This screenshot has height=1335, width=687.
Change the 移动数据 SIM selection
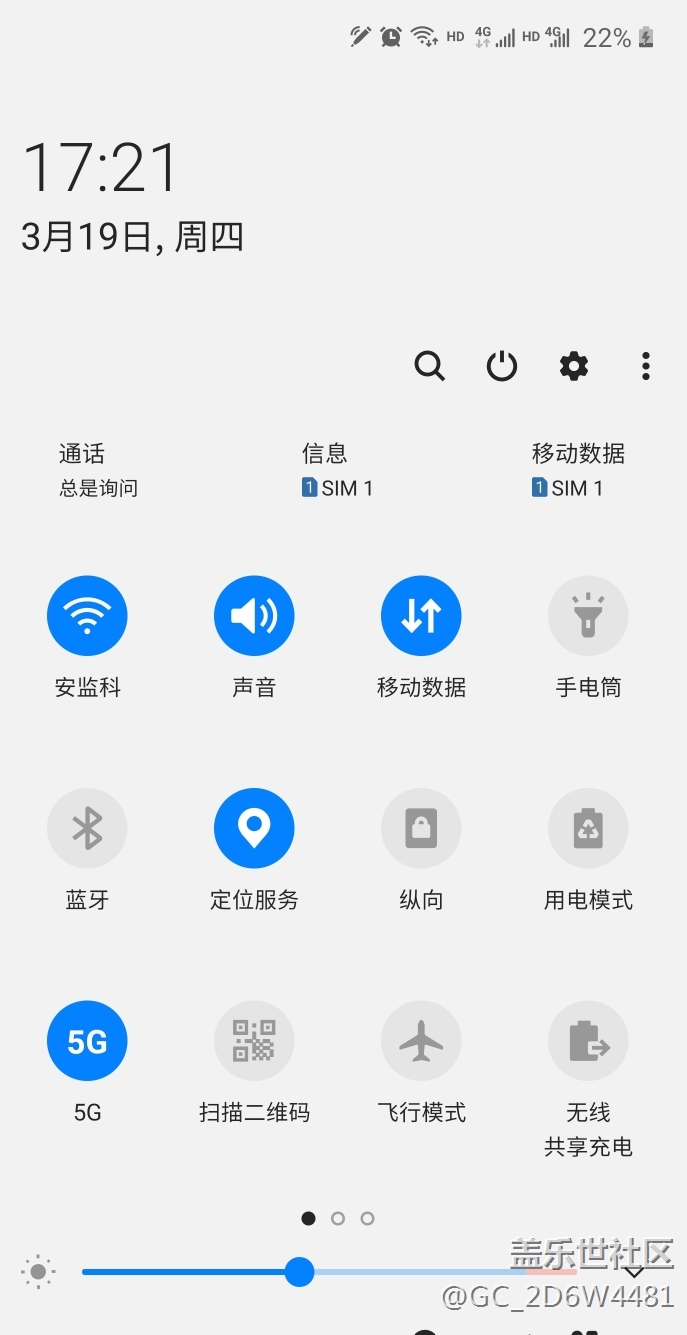[578, 471]
